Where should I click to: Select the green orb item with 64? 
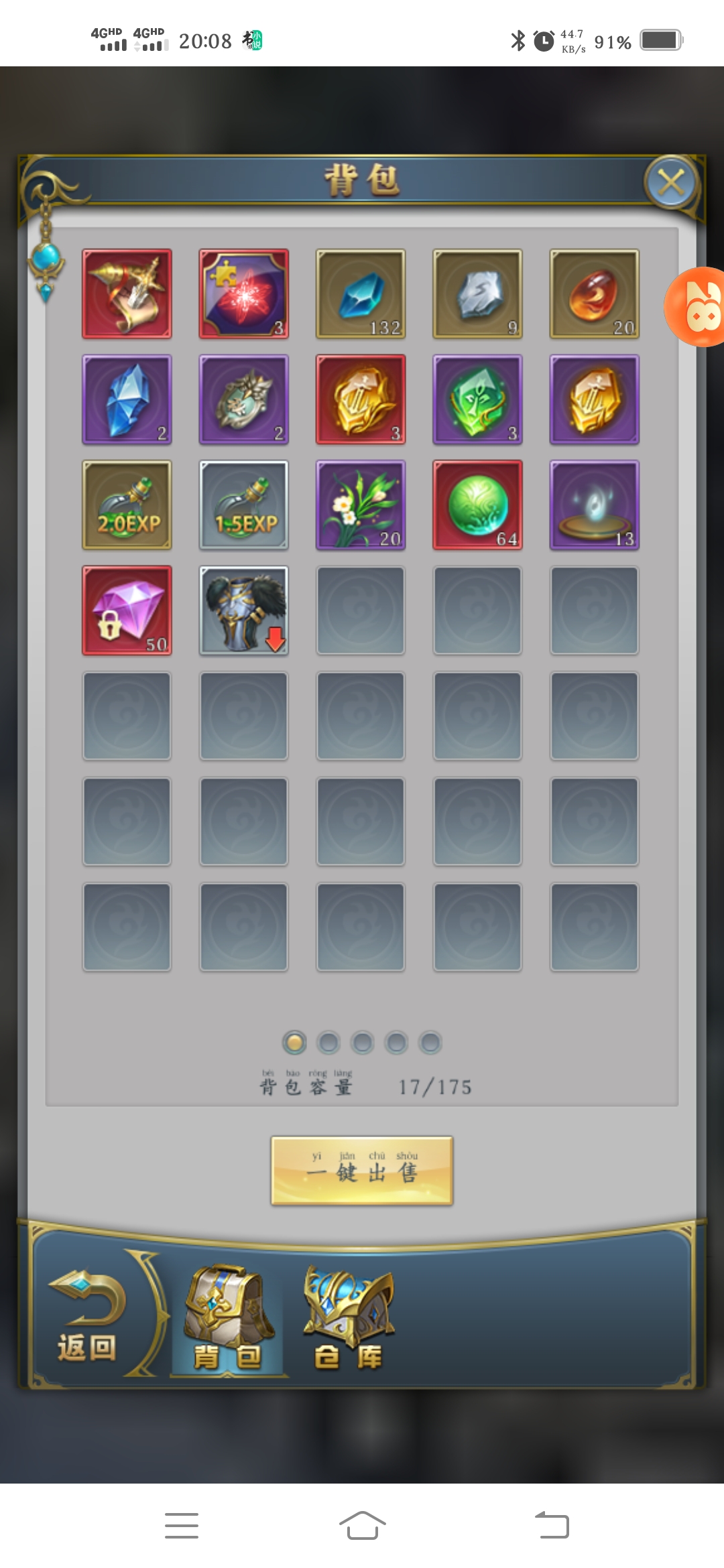point(477,505)
